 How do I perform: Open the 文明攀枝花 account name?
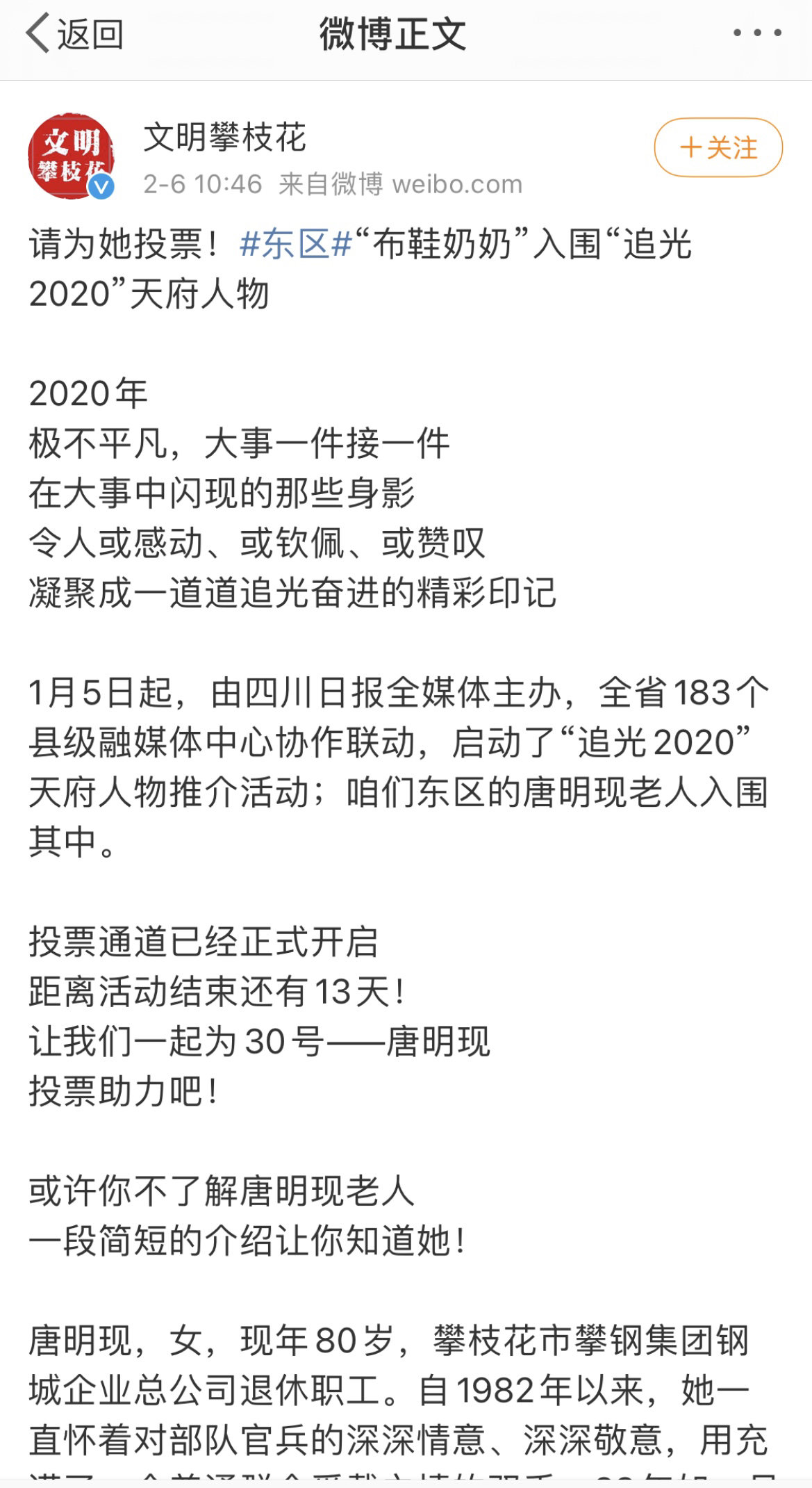click(224, 138)
